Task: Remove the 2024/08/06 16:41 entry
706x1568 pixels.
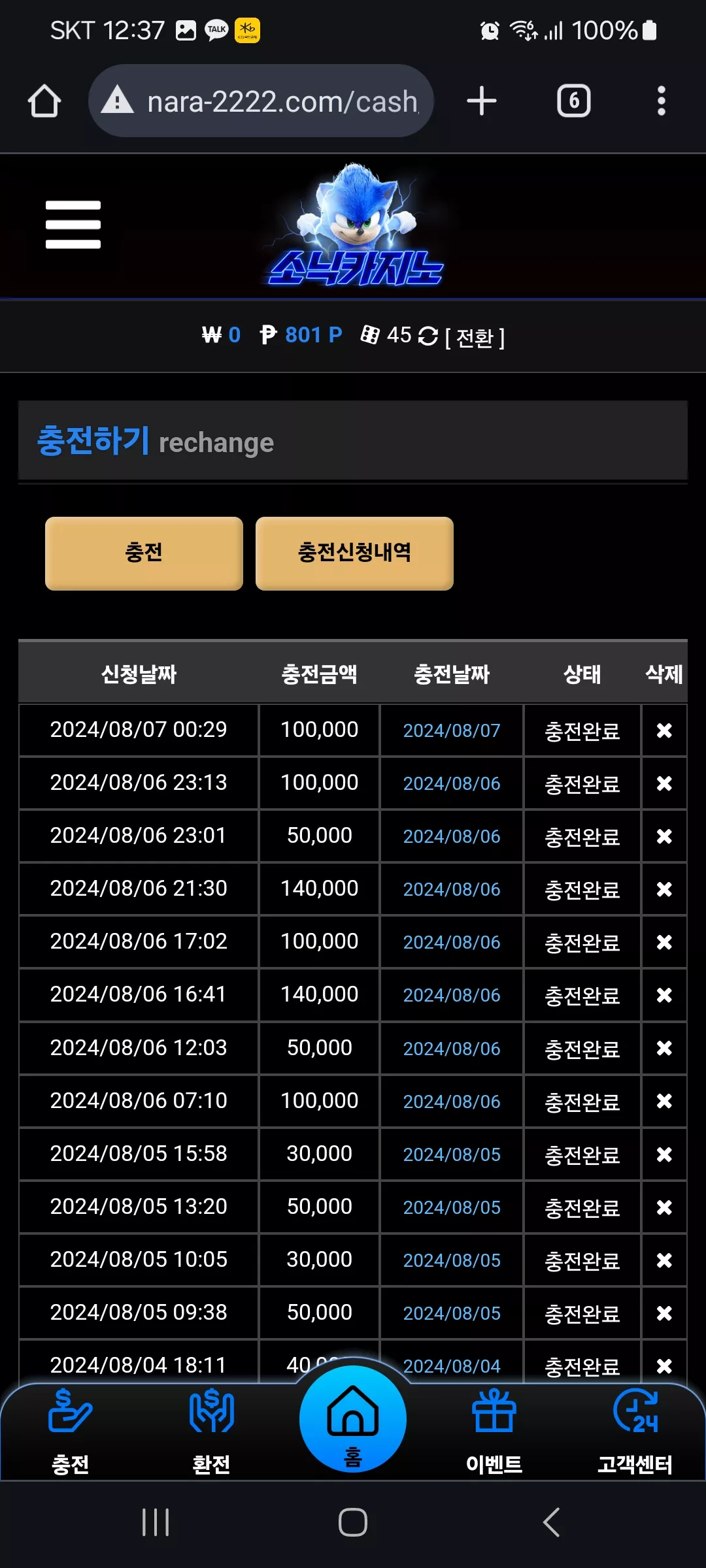Action: 664,995
